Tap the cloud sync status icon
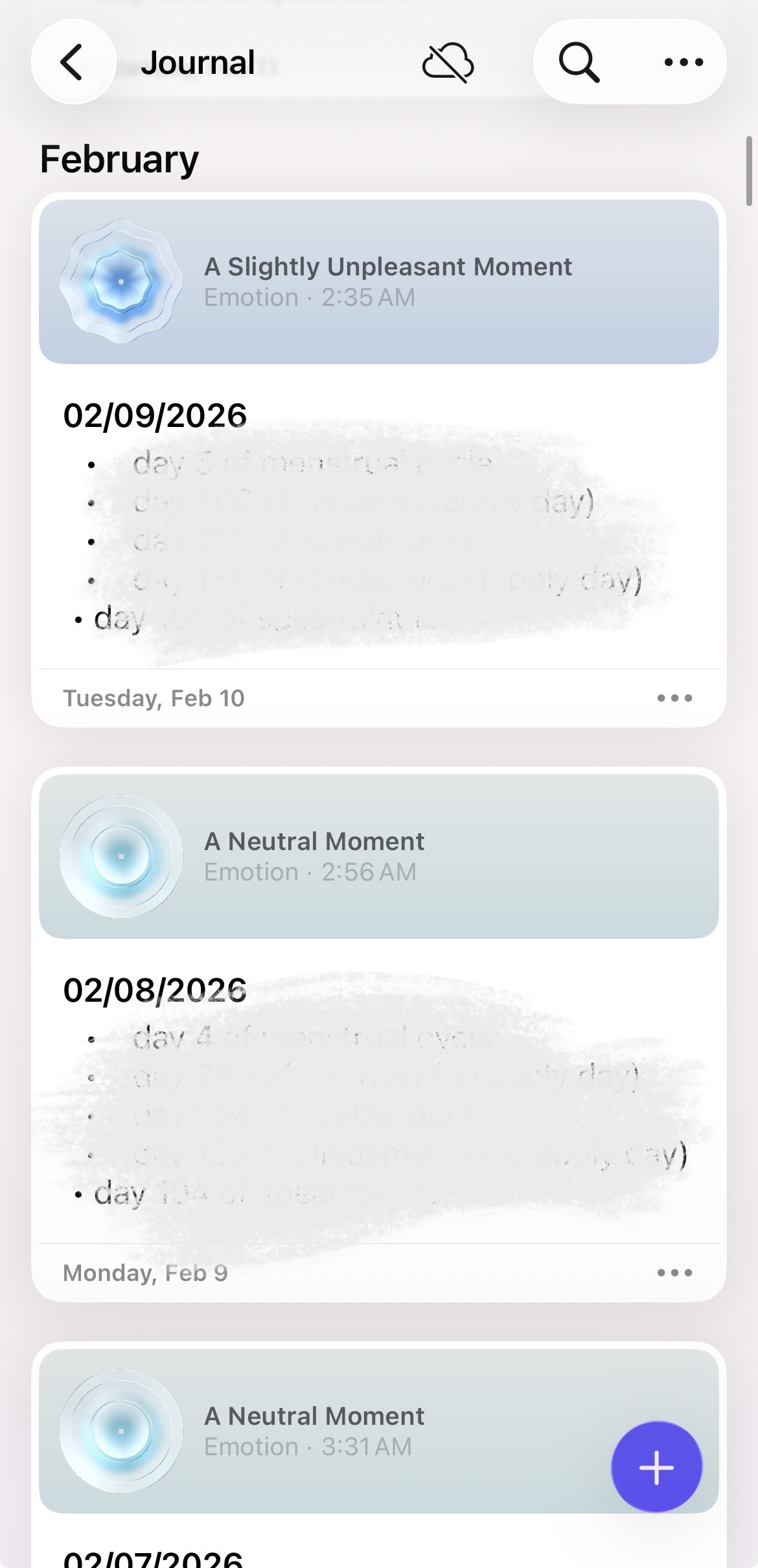Screen dimensions: 758x1568 click(x=448, y=63)
